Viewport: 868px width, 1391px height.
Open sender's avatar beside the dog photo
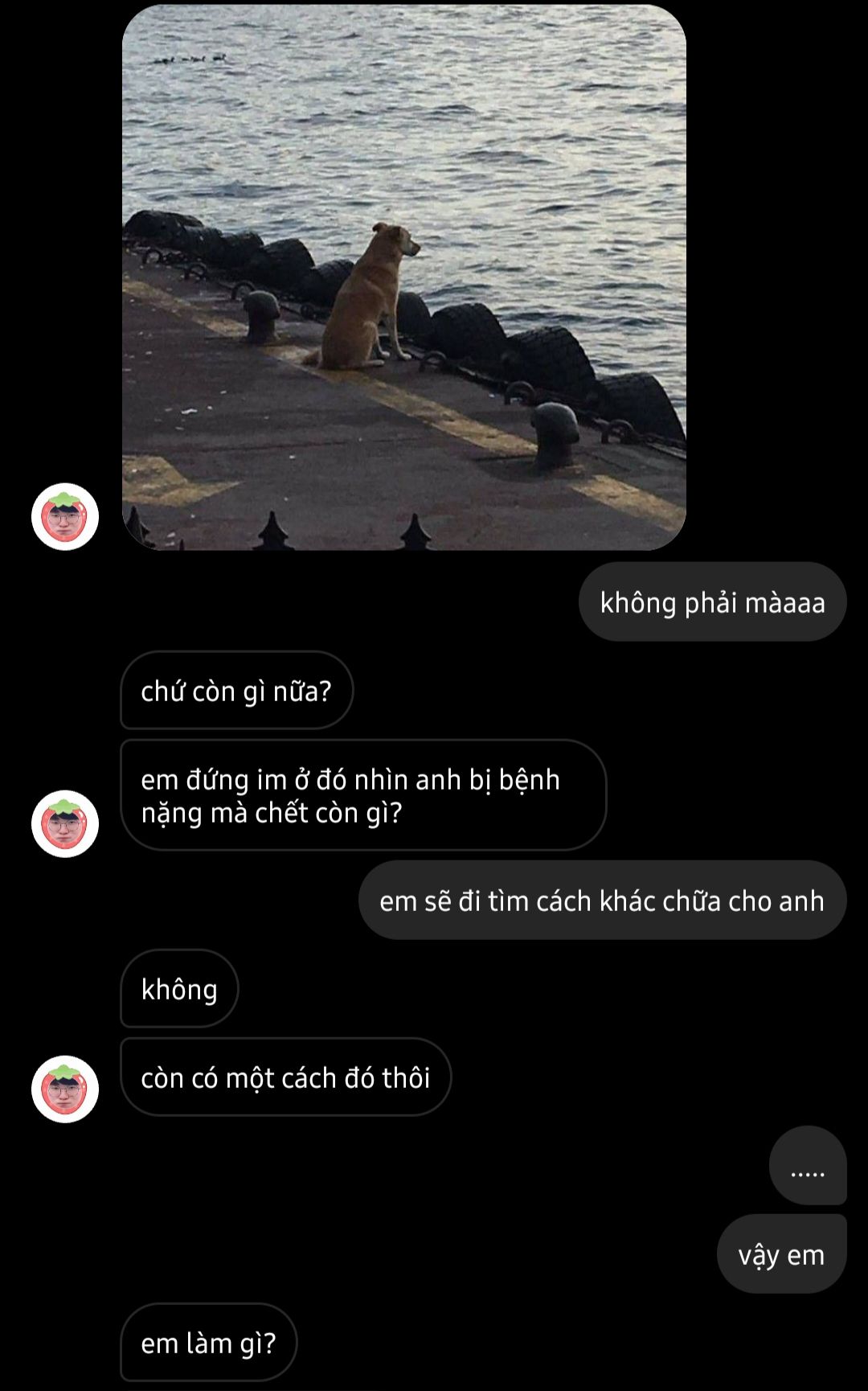(x=65, y=517)
